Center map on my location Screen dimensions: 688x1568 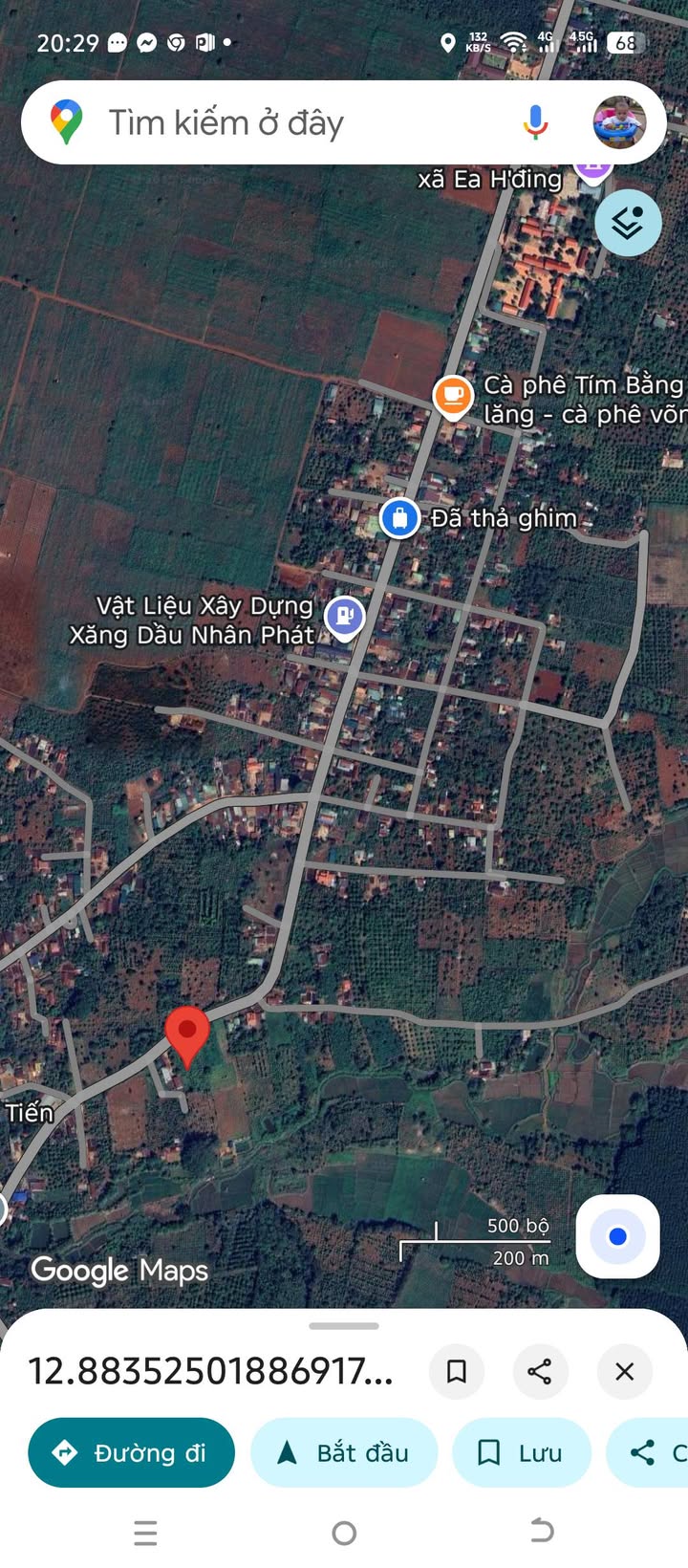pos(617,1236)
